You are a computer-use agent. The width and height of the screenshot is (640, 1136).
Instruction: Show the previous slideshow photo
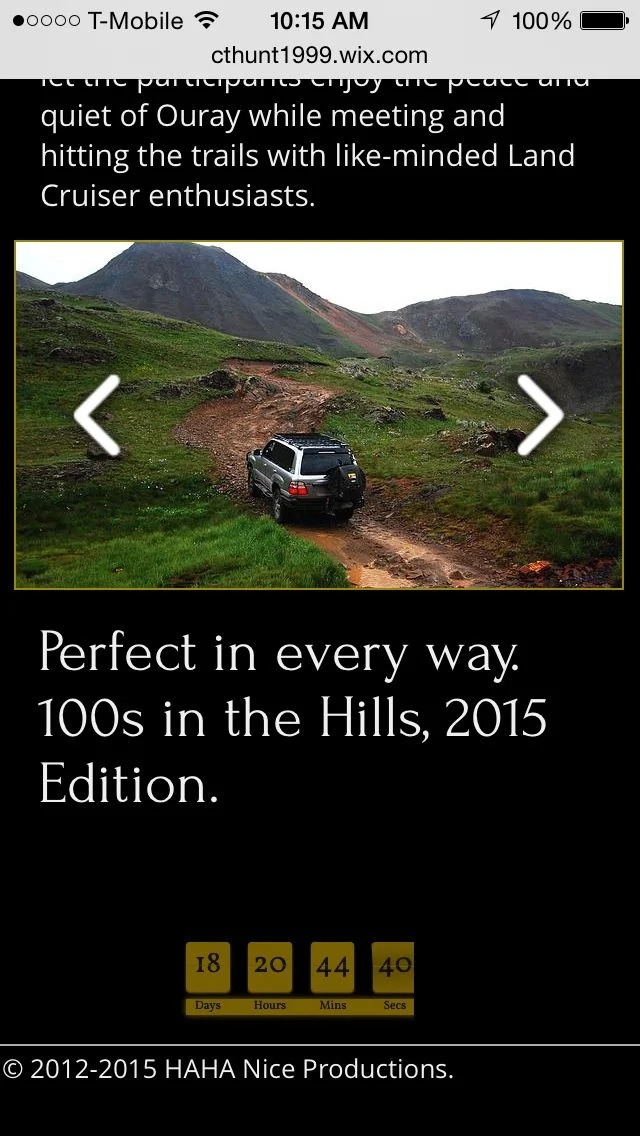tap(97, 416)
